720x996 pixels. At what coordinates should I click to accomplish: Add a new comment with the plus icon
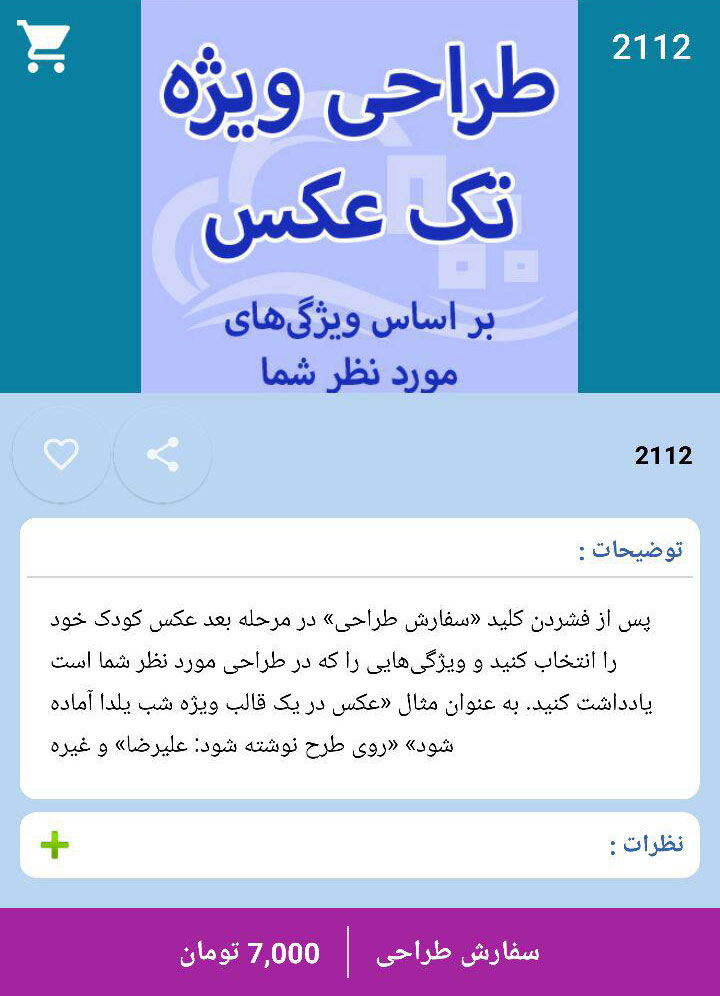(54, 845)
